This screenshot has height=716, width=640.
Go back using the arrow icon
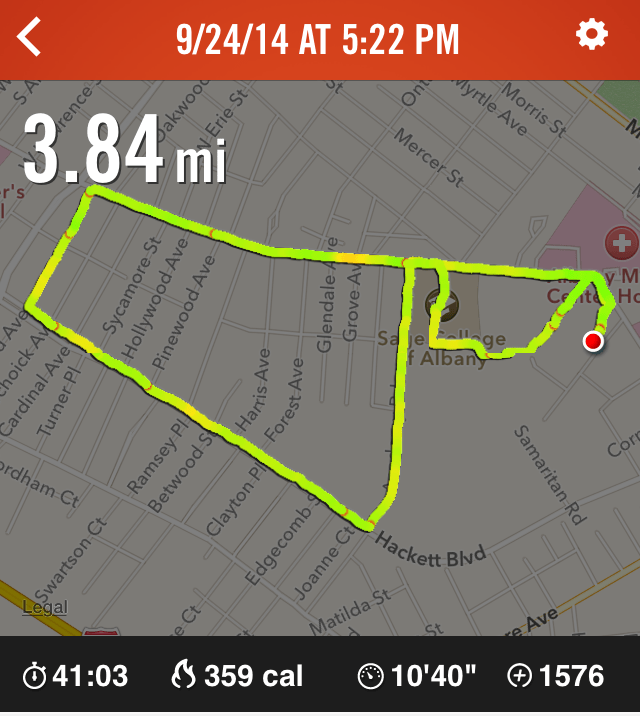[30, 38]
